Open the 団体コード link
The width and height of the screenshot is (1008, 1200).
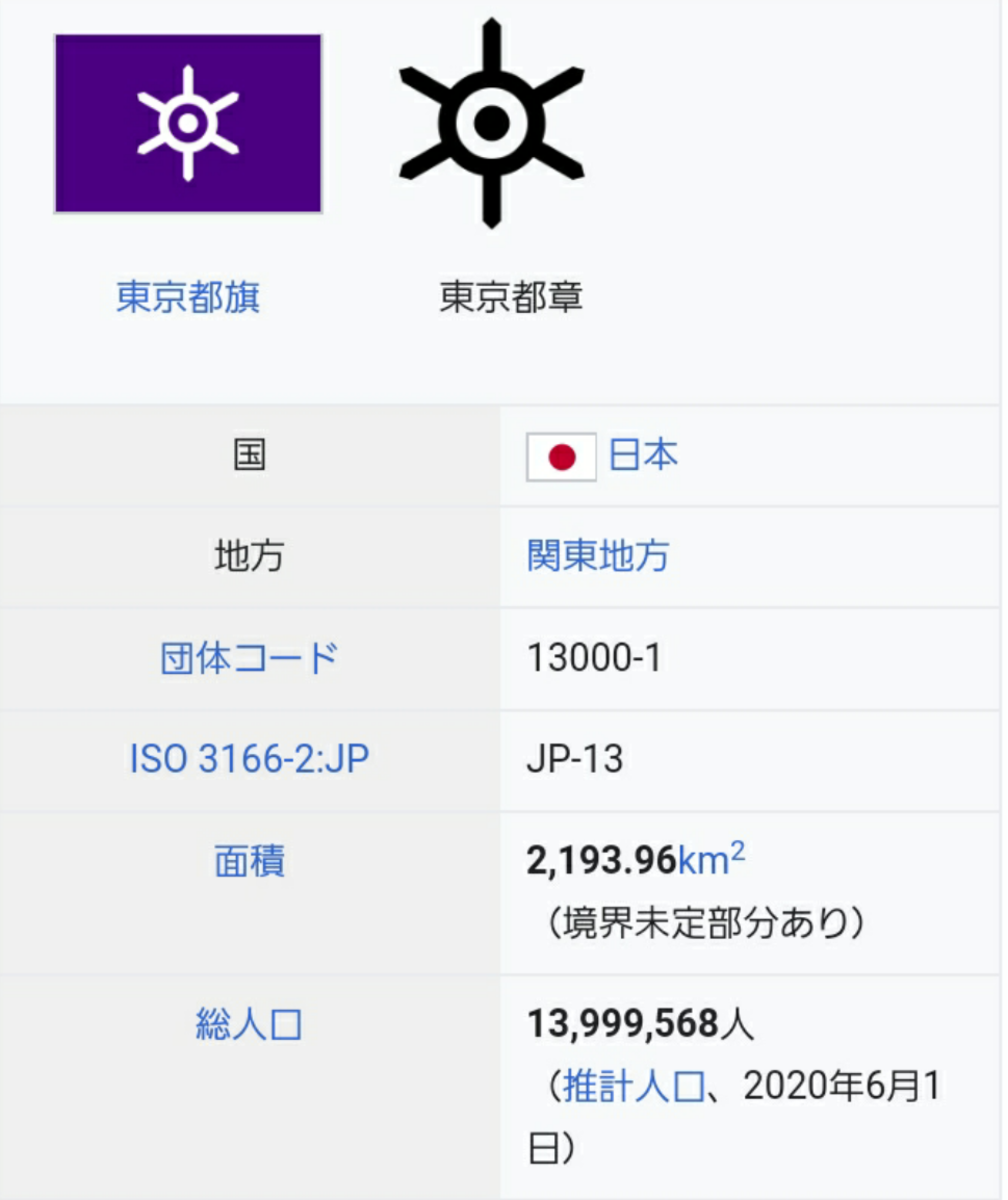click(x=249, y=658)
